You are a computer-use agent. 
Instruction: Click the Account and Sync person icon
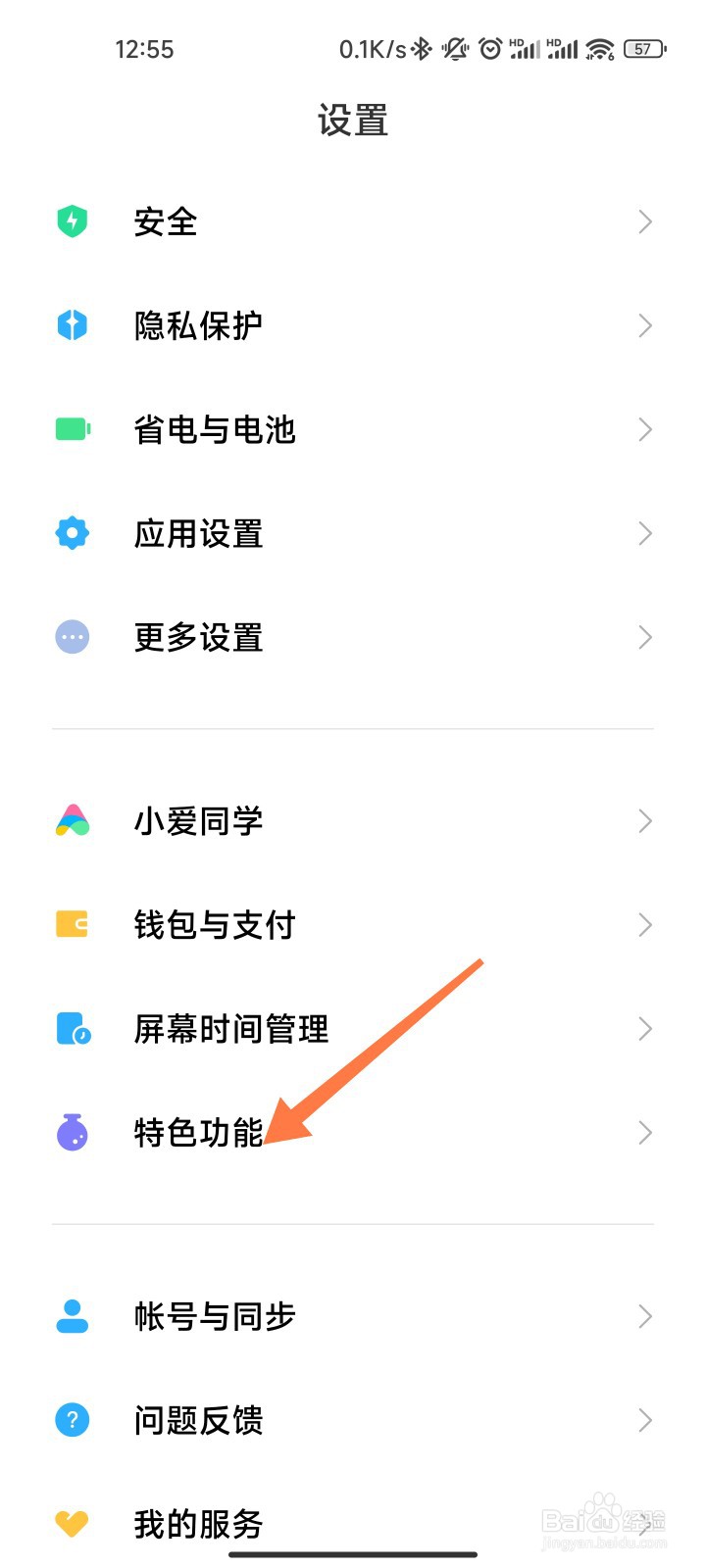click(x=73, y=1317)
